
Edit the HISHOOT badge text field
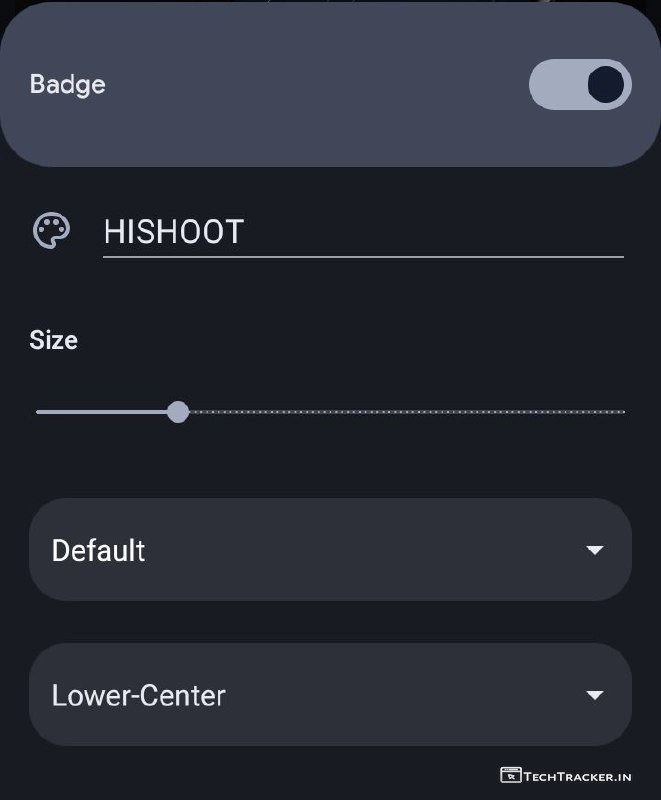[362, 232]
